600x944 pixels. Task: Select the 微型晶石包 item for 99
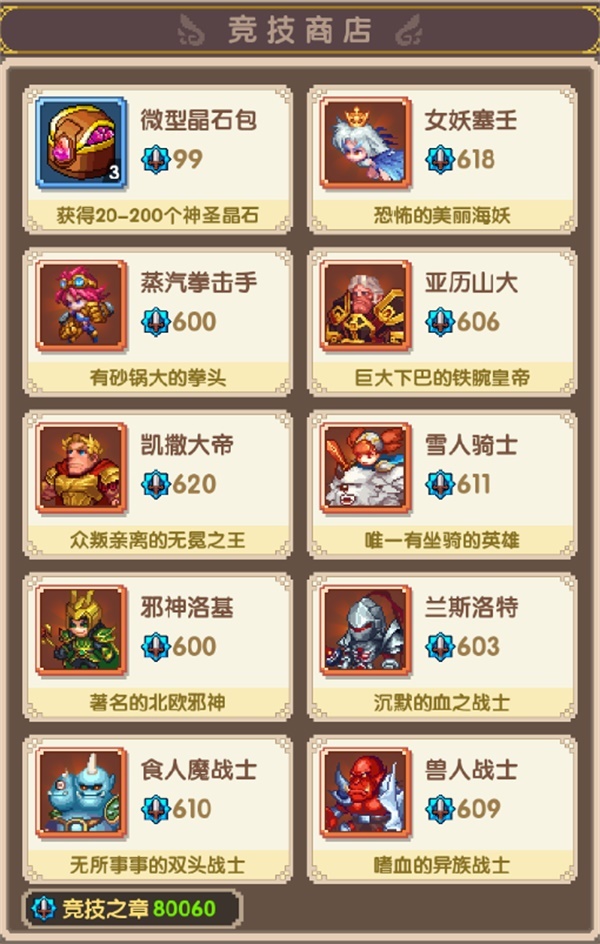pyautogui.click(x=156, y=158)
